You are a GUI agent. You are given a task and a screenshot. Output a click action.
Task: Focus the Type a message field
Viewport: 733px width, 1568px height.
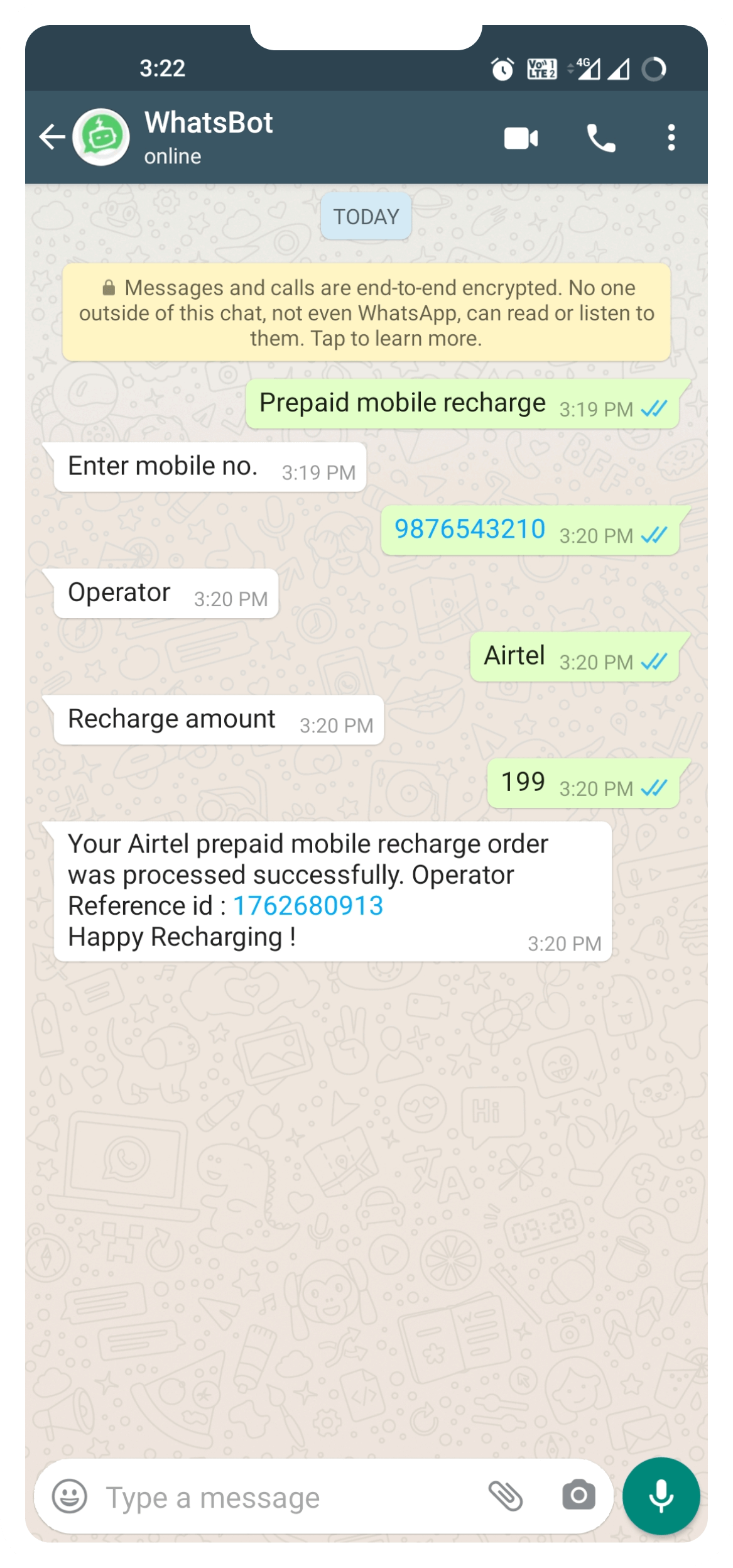(x=283, y=1498)
